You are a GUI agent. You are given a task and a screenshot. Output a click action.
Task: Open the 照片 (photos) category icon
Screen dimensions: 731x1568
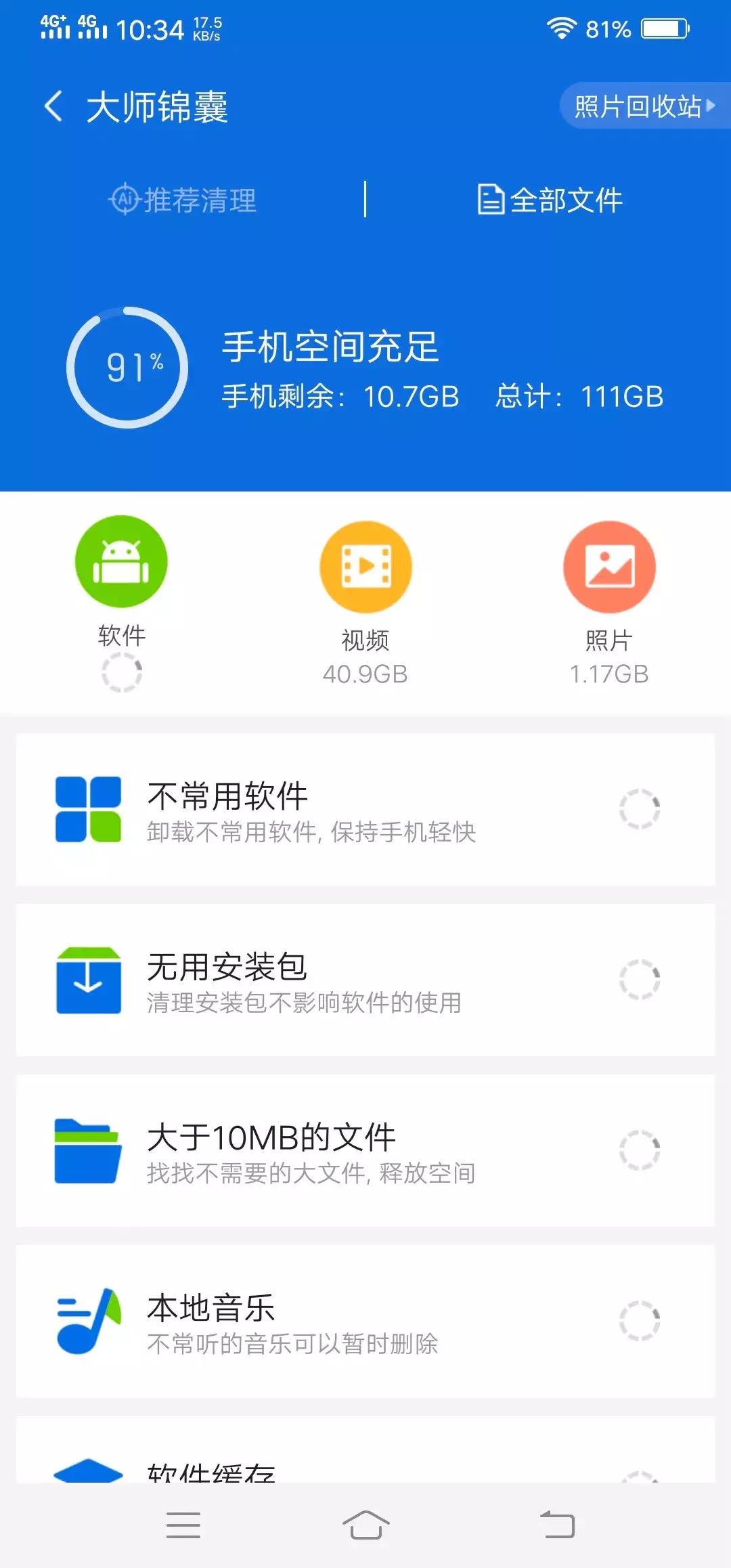pyautogui.click(x=608, y=567)
